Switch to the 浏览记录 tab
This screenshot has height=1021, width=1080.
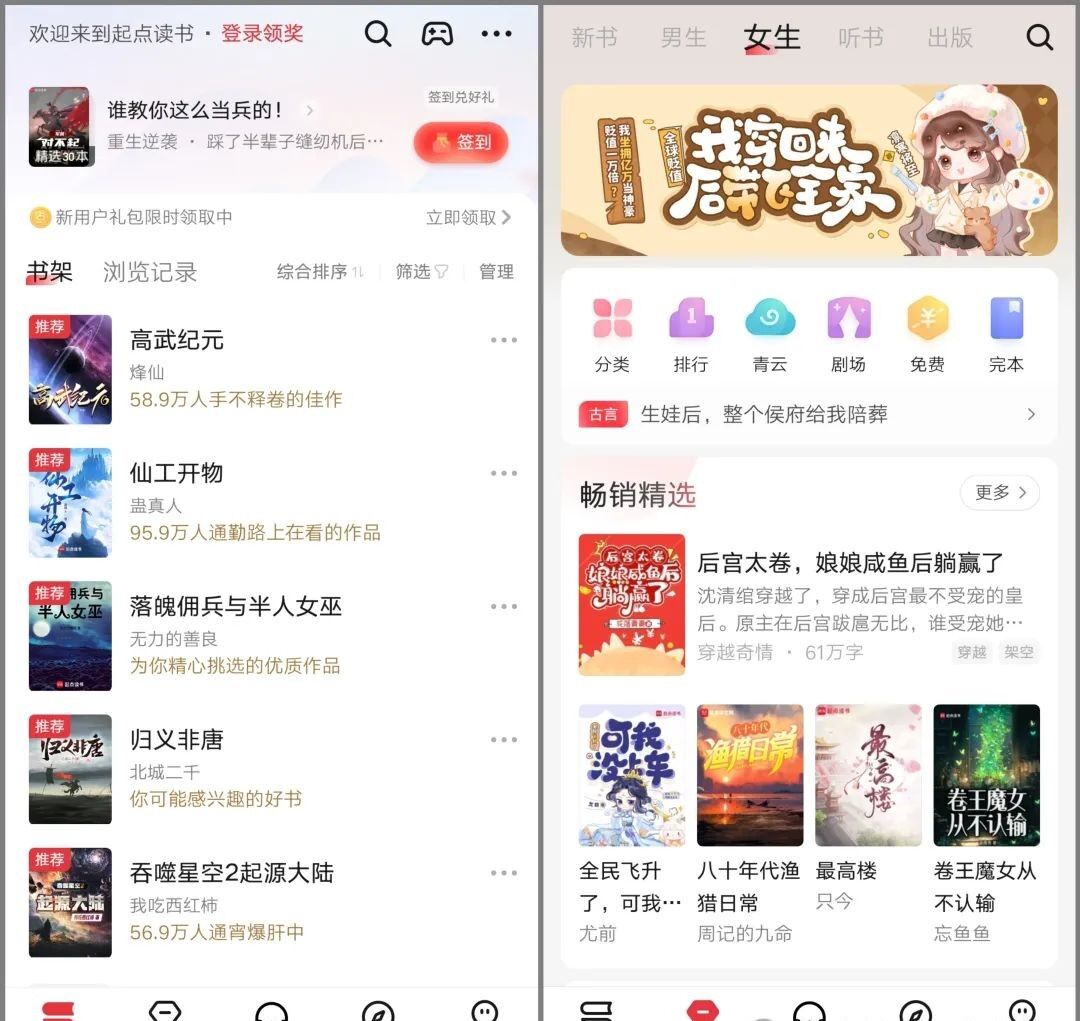coord(150,272)
